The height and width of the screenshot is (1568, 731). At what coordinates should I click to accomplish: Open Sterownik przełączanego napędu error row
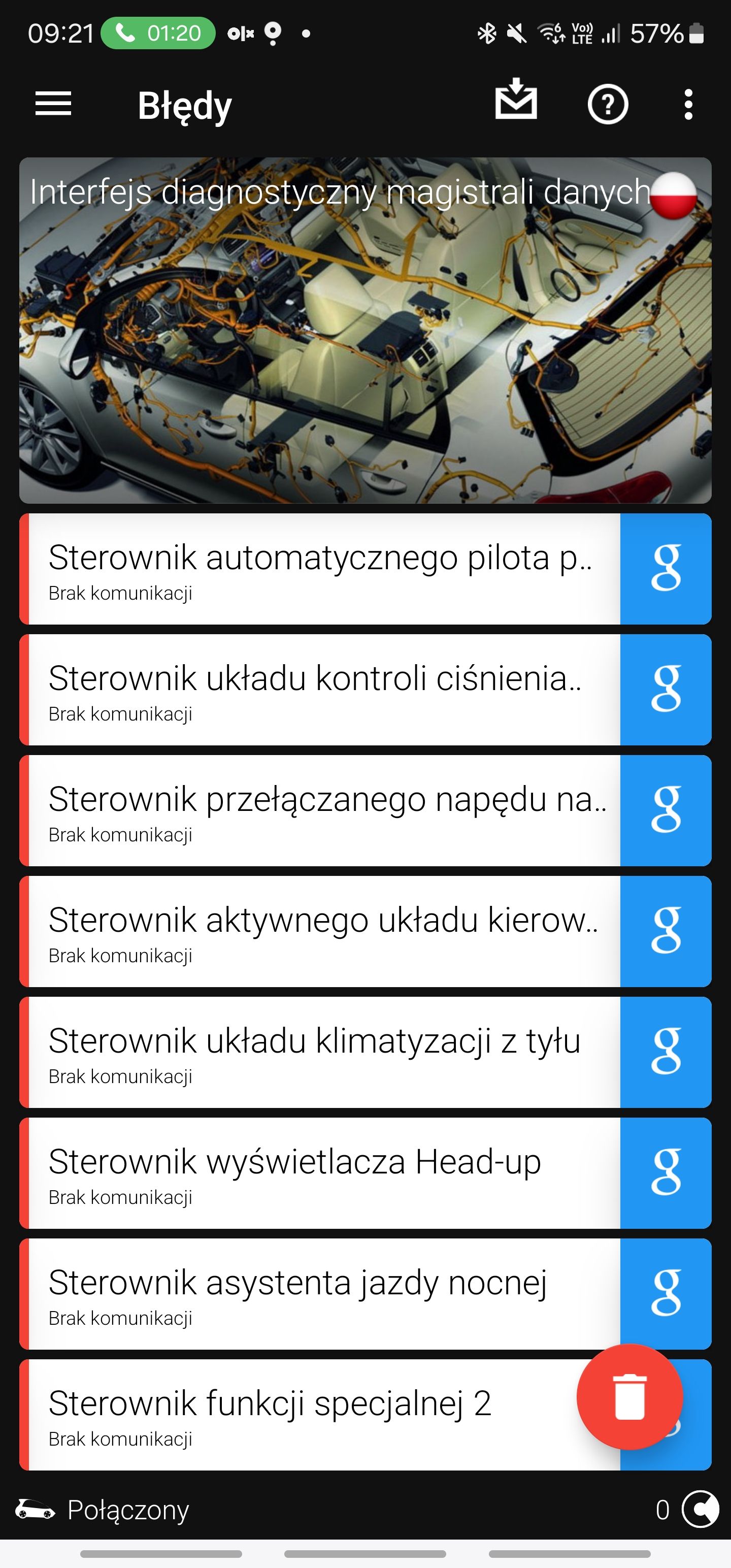[320, 811]
